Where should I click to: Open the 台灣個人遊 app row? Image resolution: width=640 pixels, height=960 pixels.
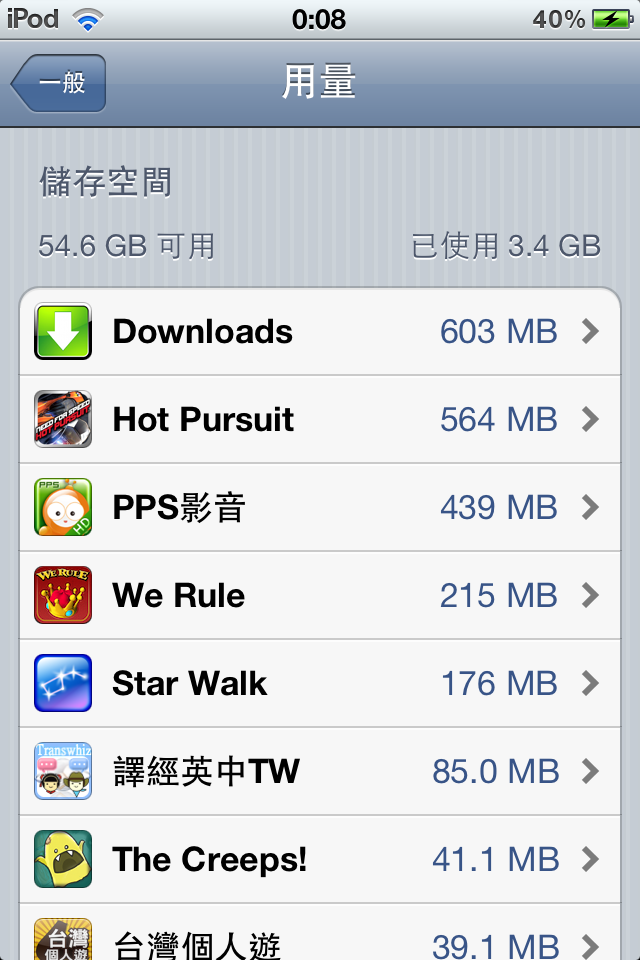pyautogui.click(x=320, y=932)
